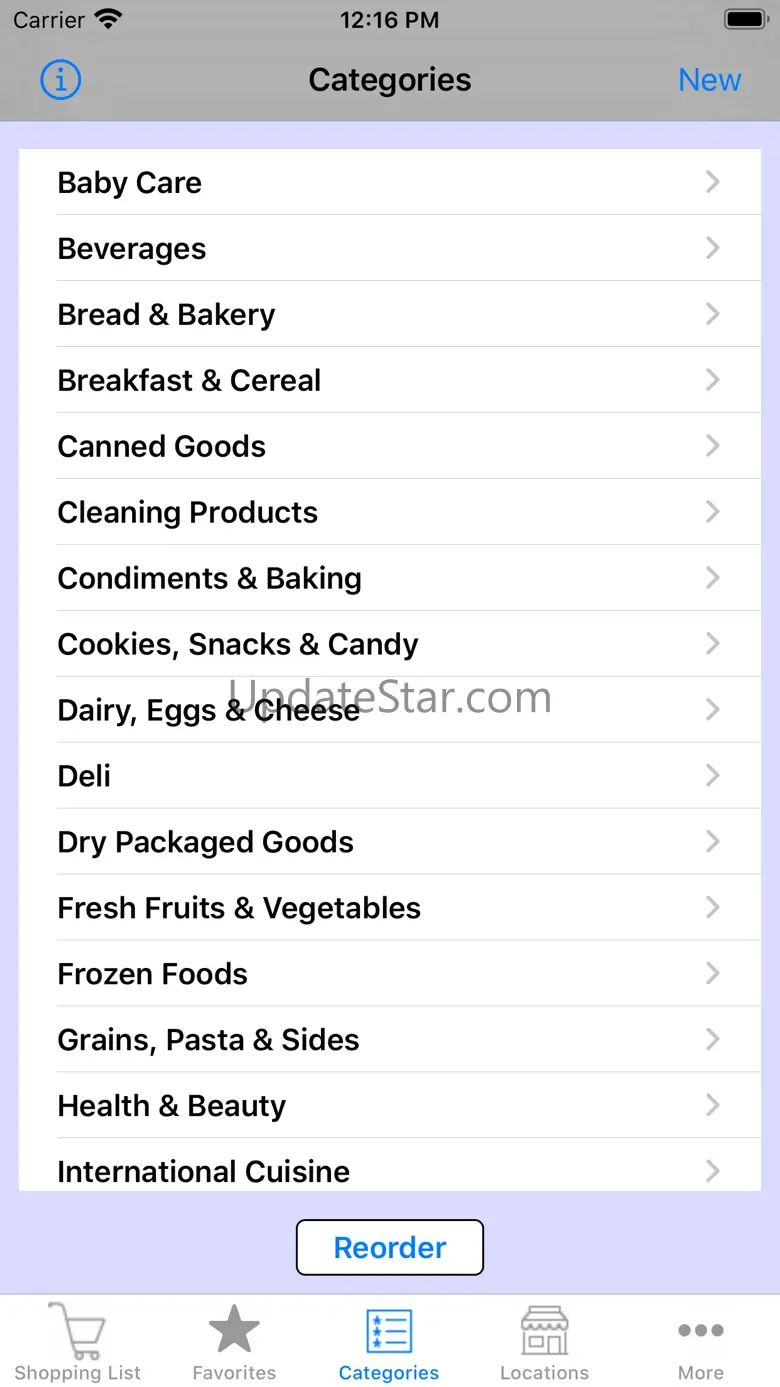Select Fresh Fruits & Vegetables

[390, 909]
